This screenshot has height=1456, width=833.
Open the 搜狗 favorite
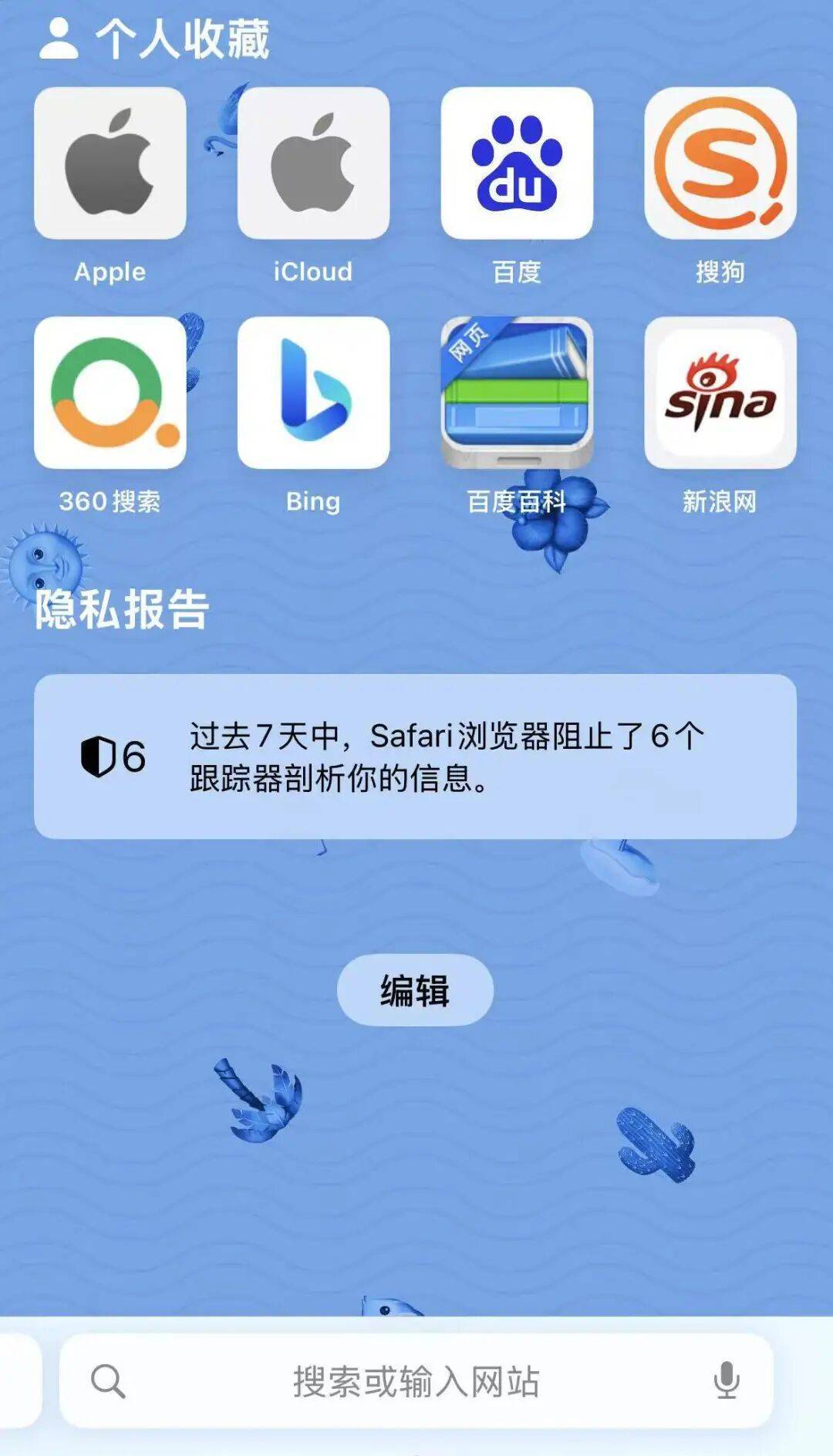pyautogui.click(x=720, y=163)
